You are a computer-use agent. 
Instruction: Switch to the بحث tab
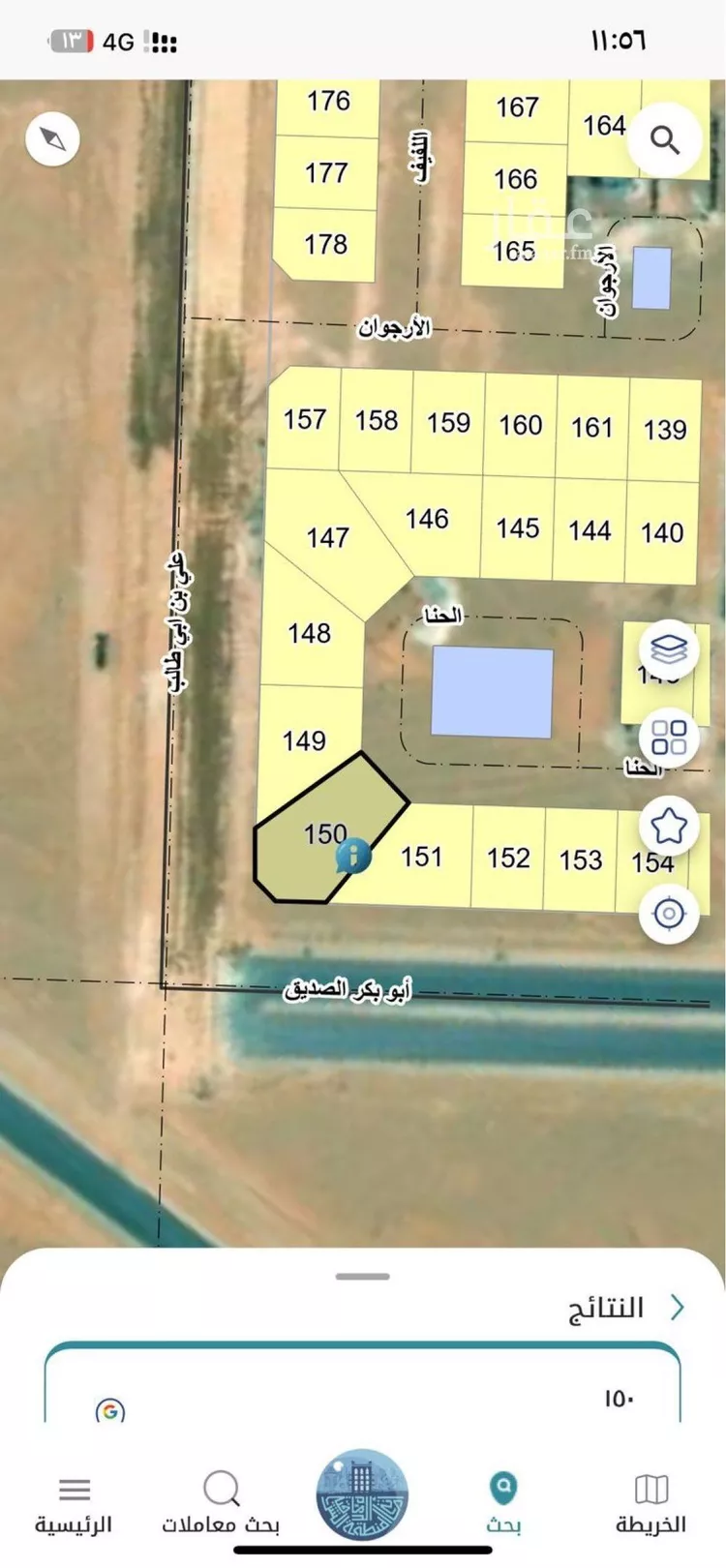pos(503,1503)
